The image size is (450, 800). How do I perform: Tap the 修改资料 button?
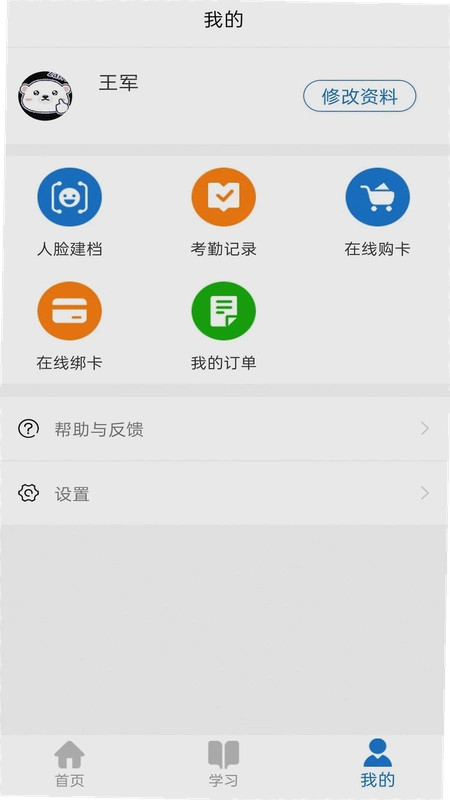[x=360, y=96]
